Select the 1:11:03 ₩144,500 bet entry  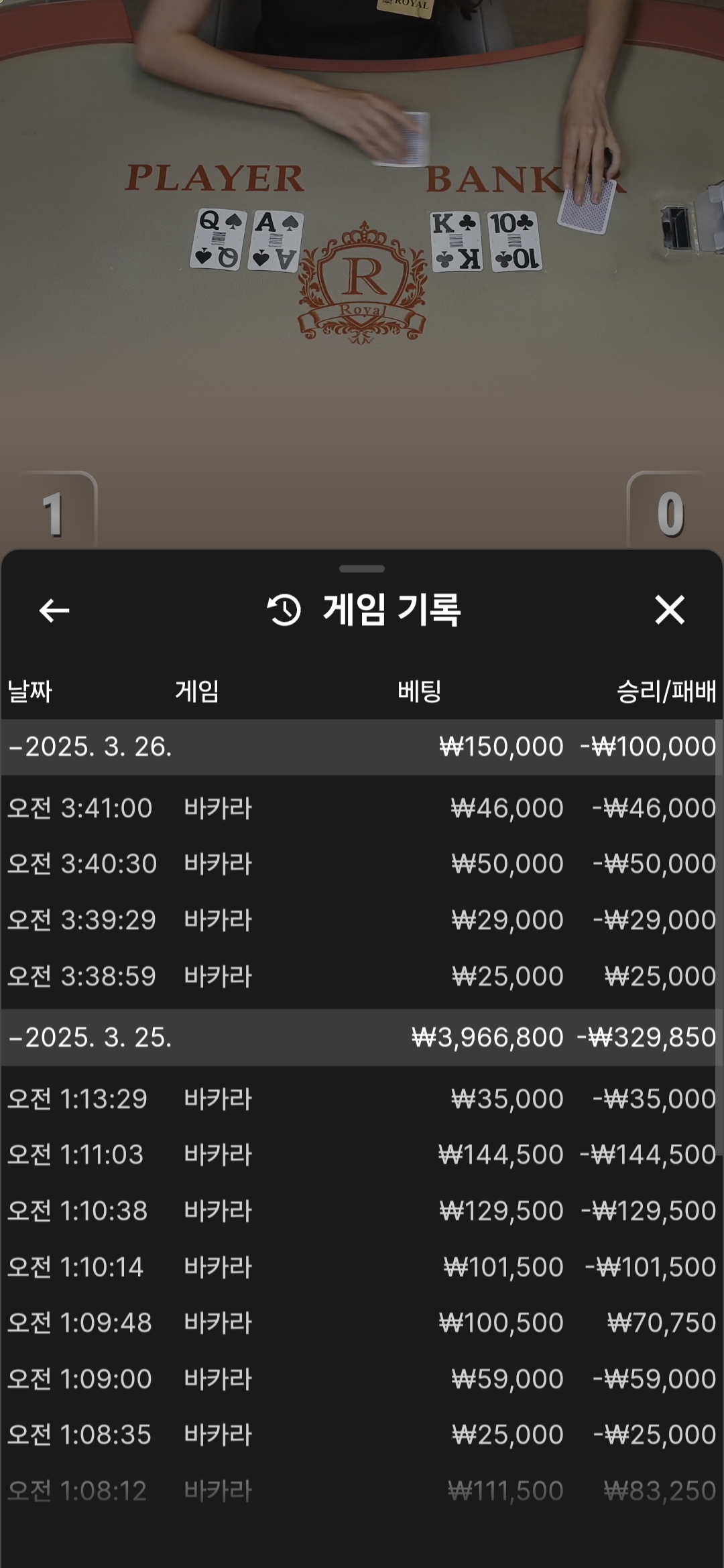point(362,1155)
